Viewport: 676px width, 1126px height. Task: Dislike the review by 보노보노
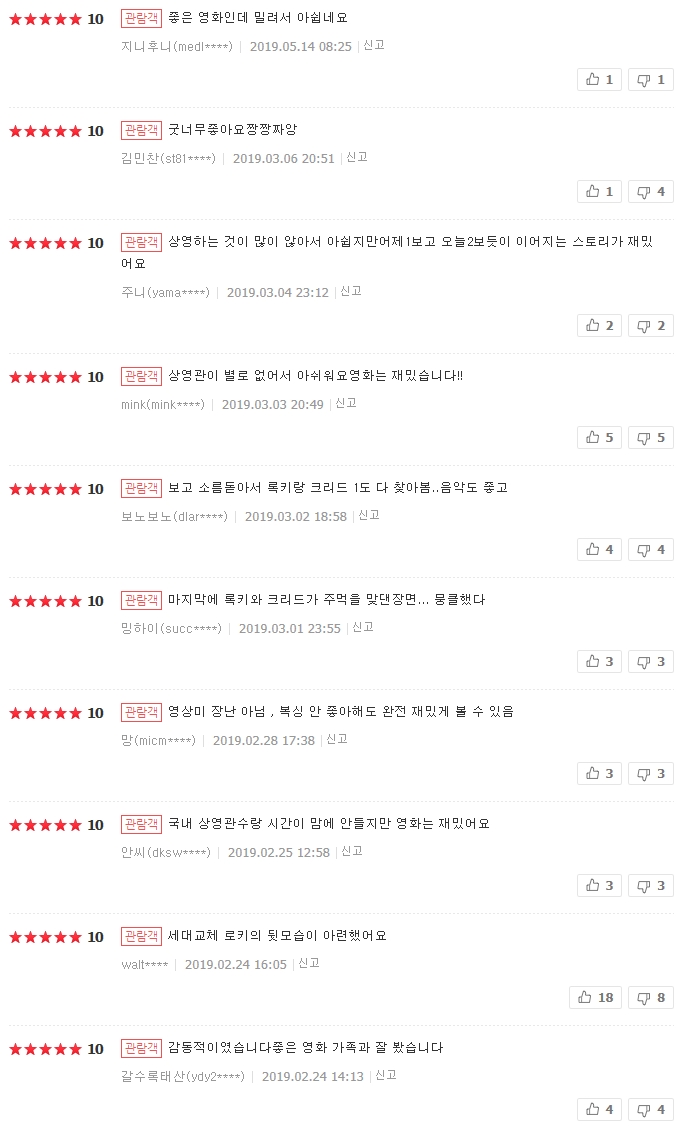click(x=651, y=549)
